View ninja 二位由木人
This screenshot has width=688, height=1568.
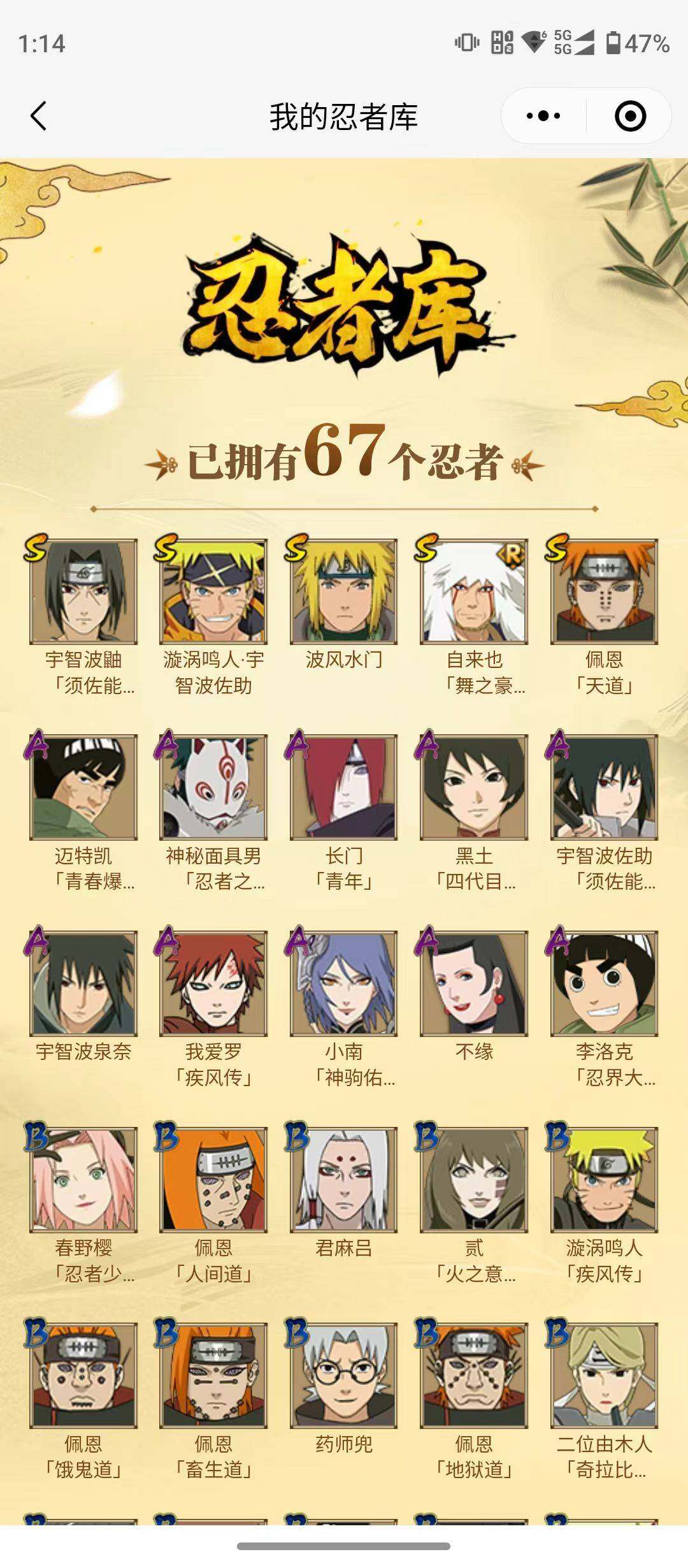(604, 1375)
